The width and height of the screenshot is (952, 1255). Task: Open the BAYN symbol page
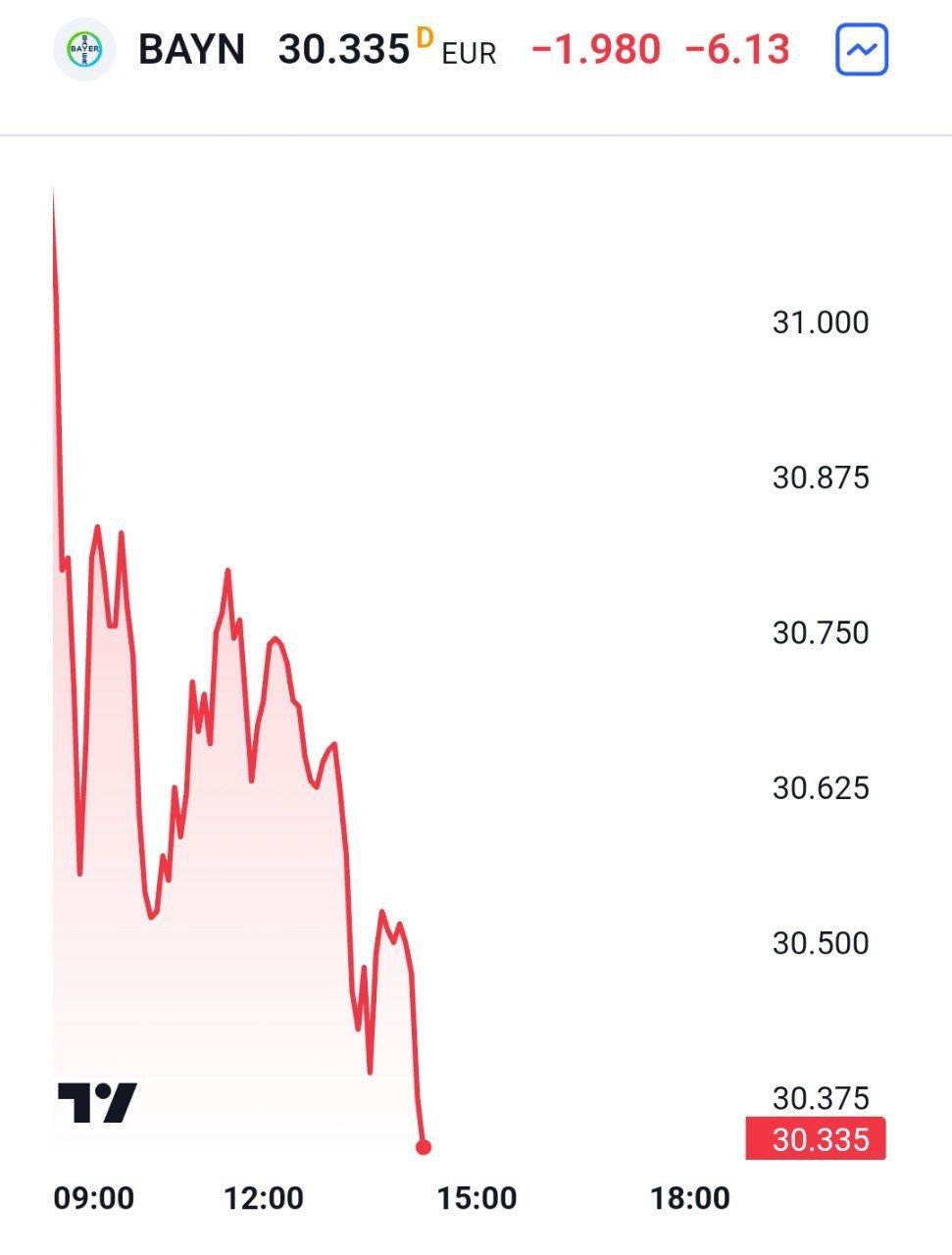pyautogui.click(x=191, y=49)
